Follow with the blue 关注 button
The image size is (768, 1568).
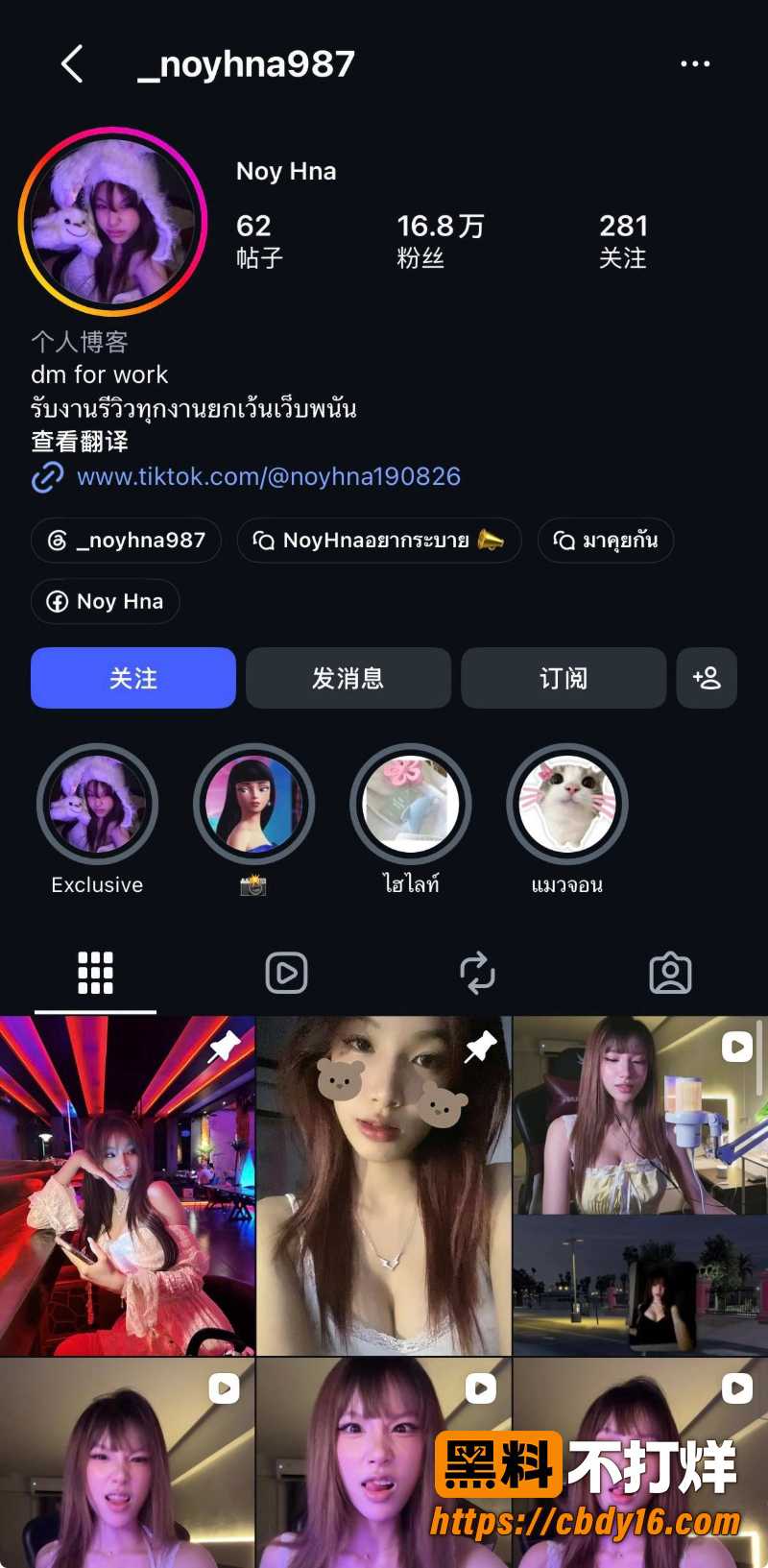133,678
